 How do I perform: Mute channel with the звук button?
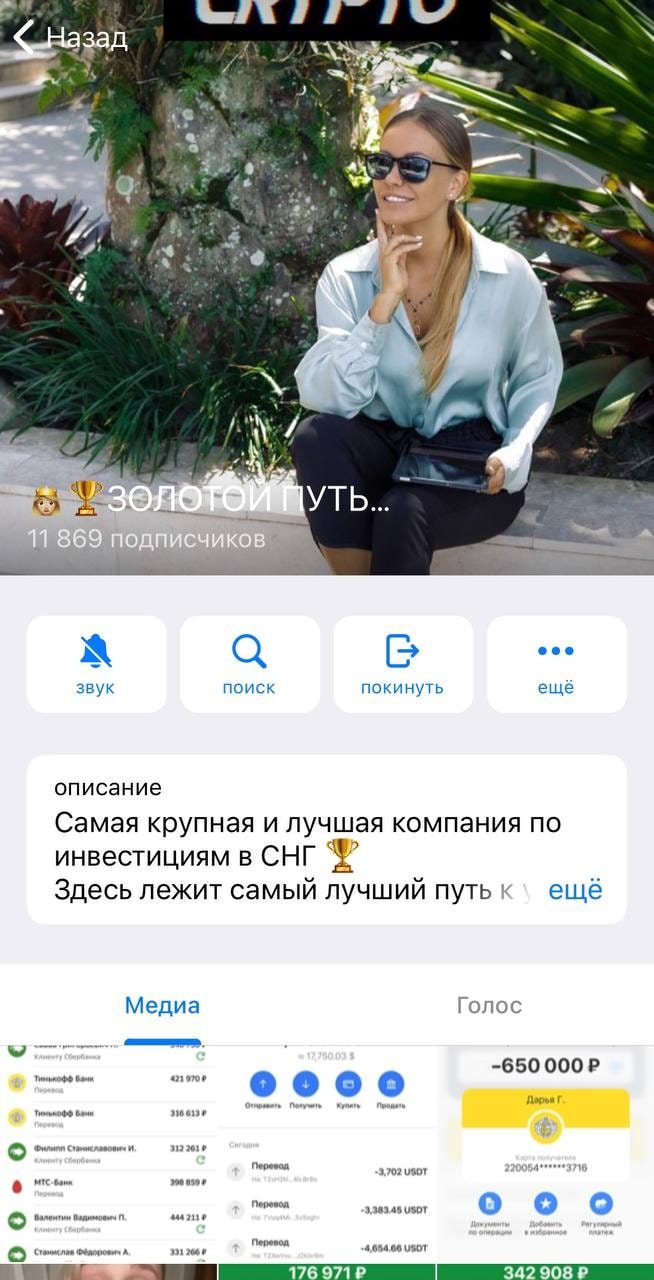[x=96, y=664]
